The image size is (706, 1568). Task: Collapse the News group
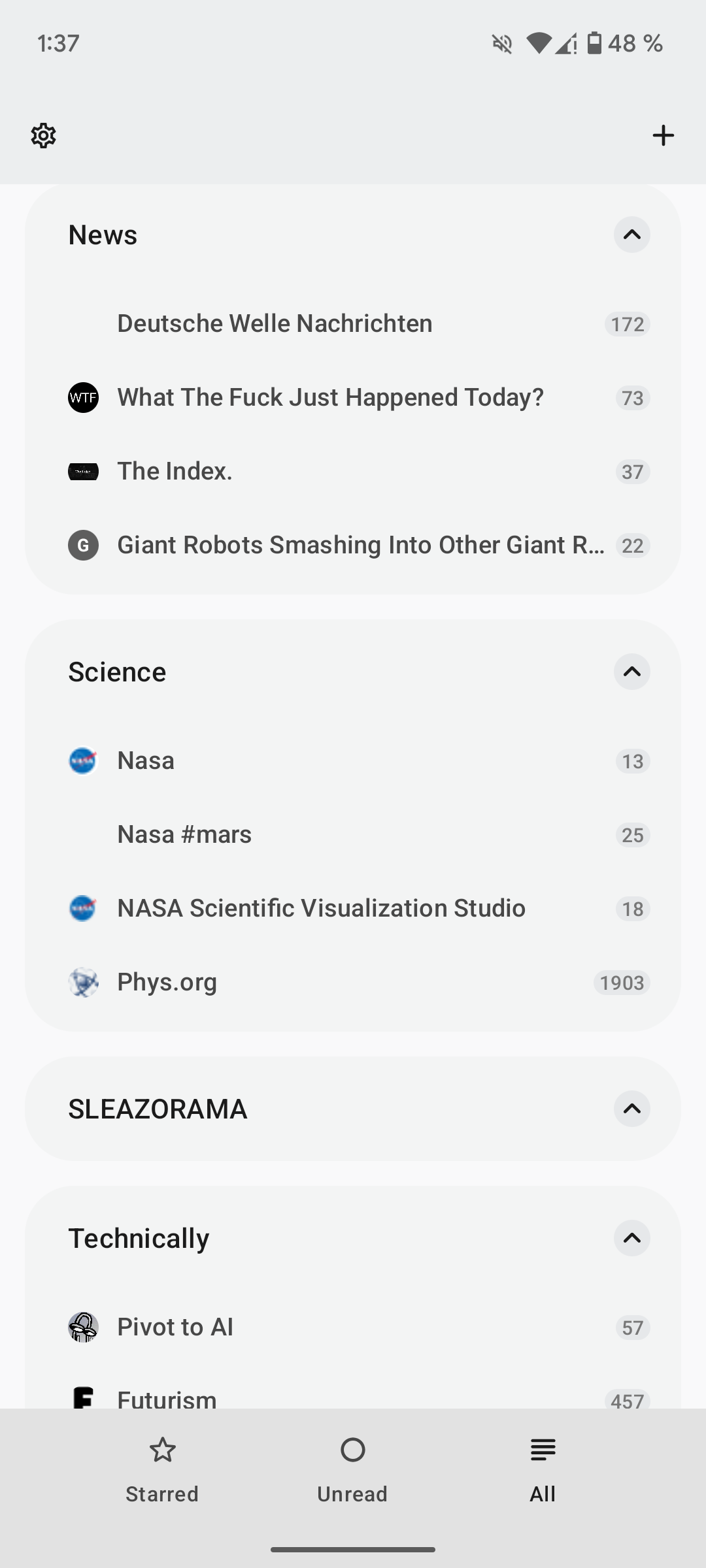click(631, 235)
